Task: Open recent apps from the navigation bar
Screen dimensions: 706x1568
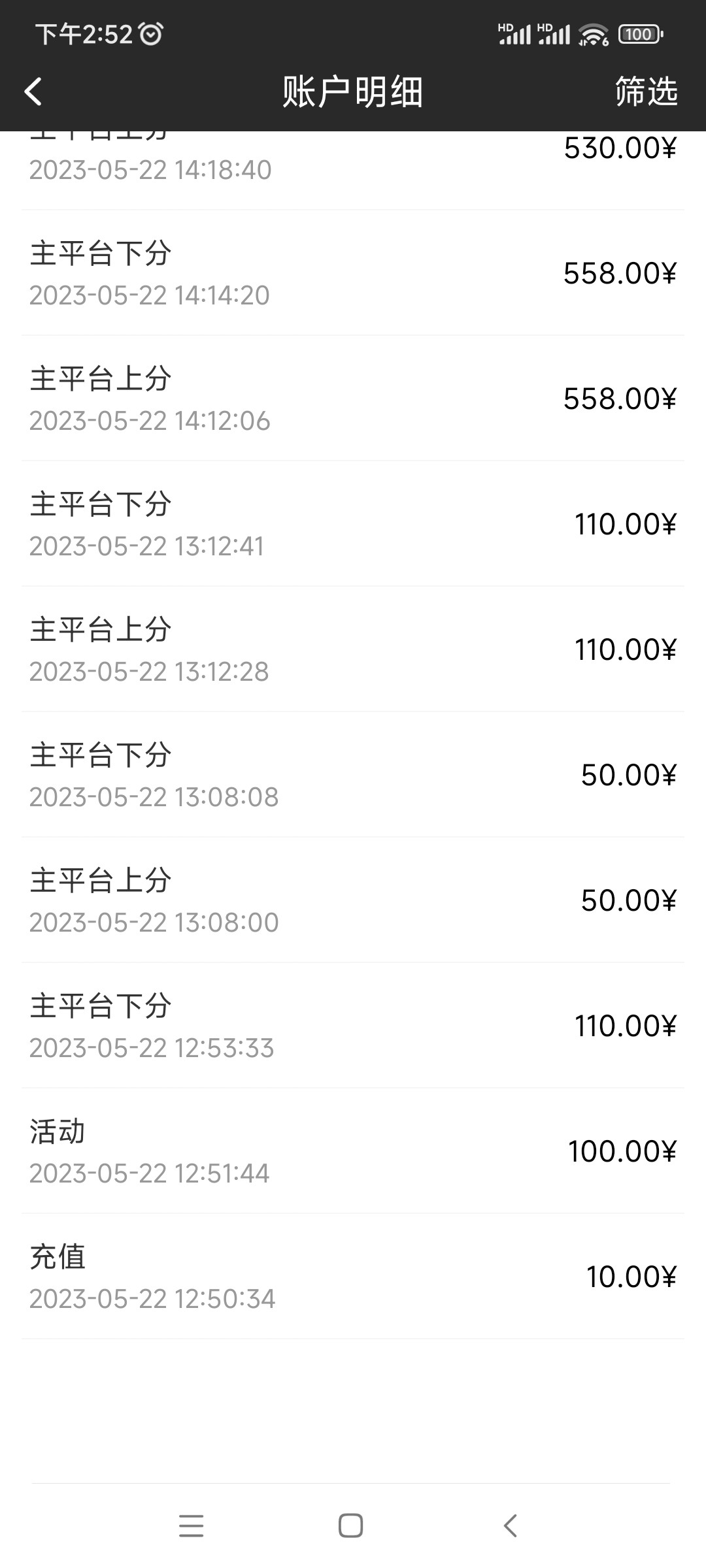Action: 191,1526
